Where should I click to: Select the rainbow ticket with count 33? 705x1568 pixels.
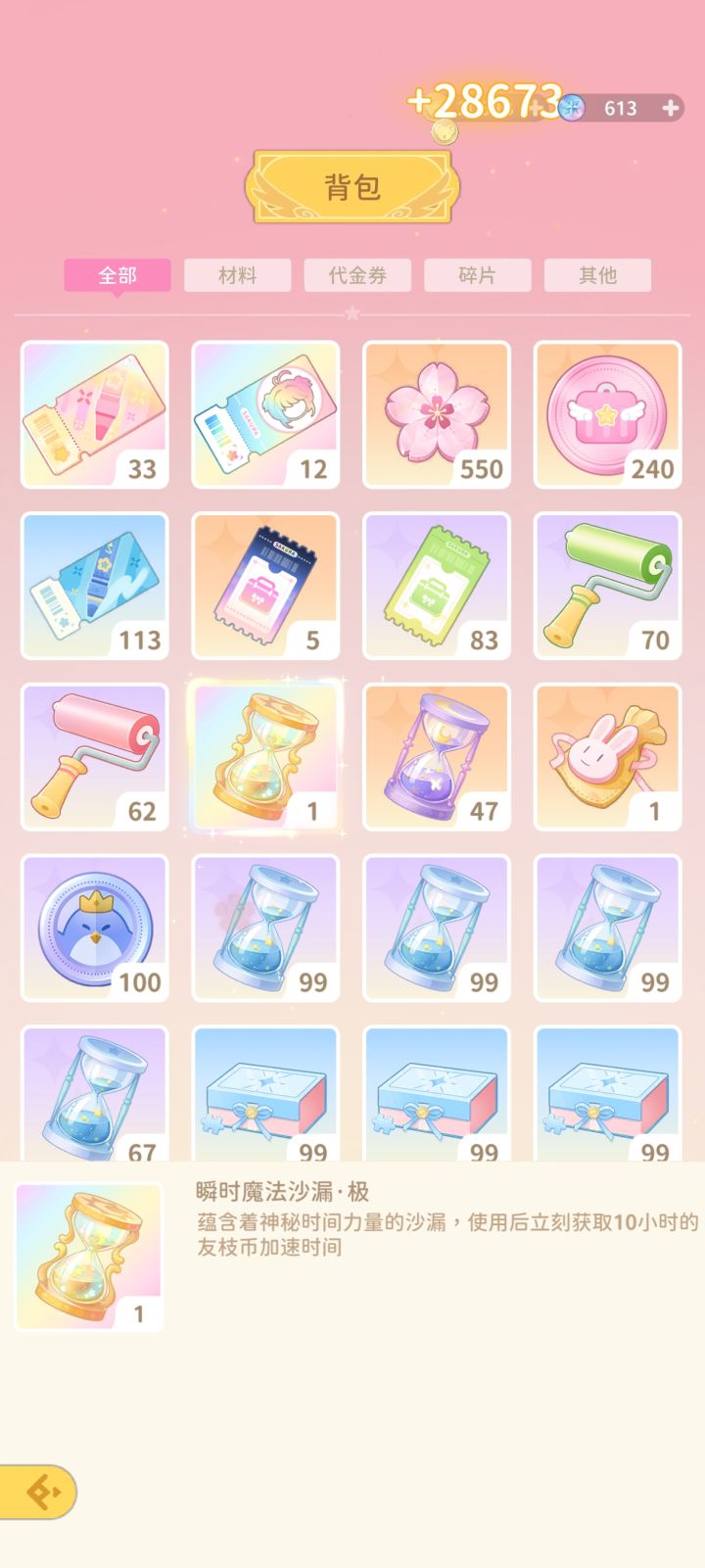point(94,413)
